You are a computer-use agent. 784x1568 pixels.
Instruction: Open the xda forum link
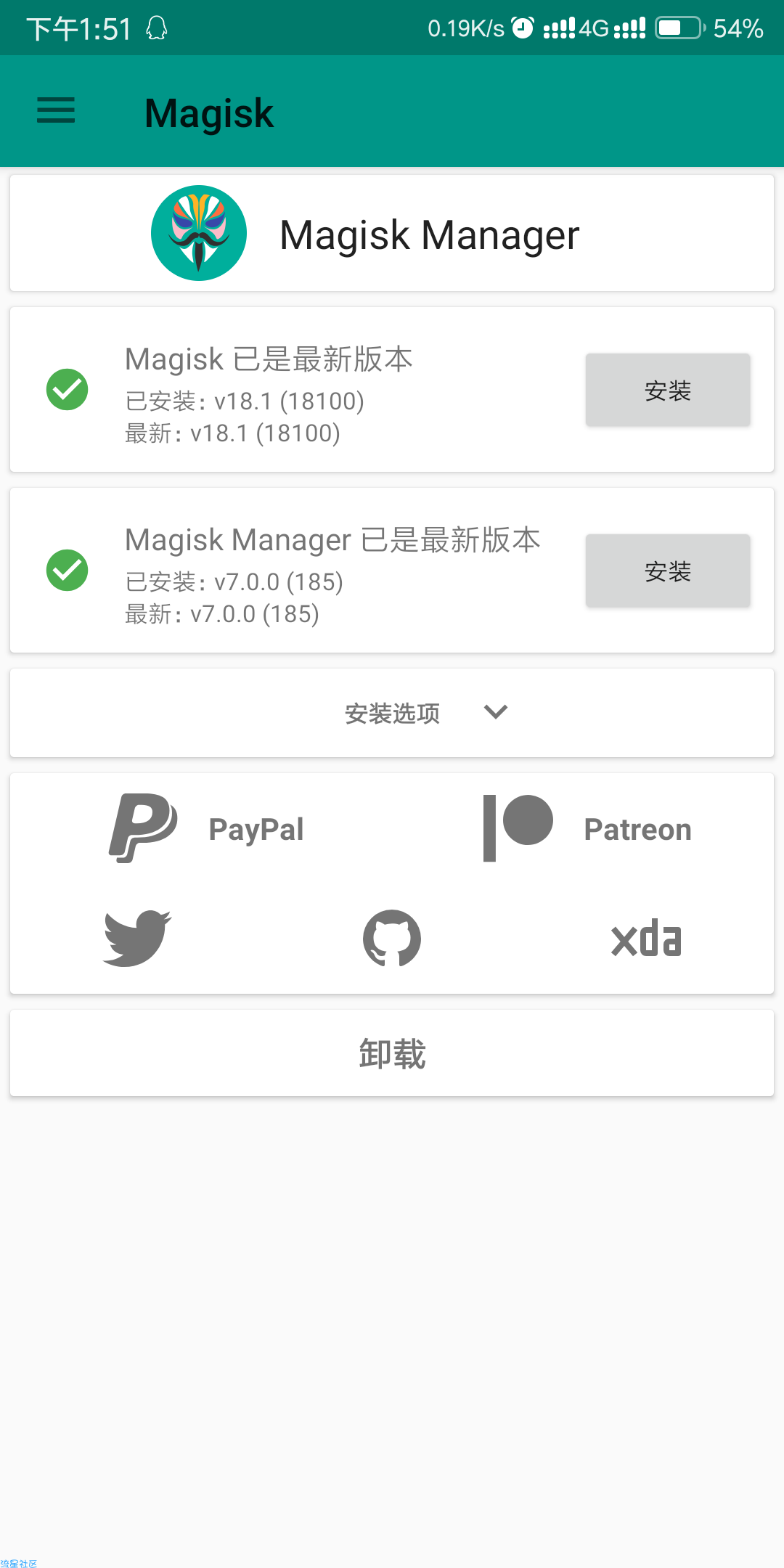pyautogui.click(x=646, y=938)
